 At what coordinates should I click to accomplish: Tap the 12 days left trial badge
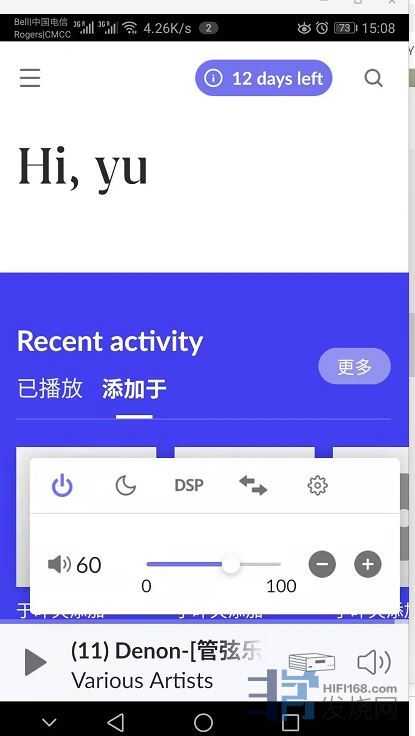click(x=263, y=78)
